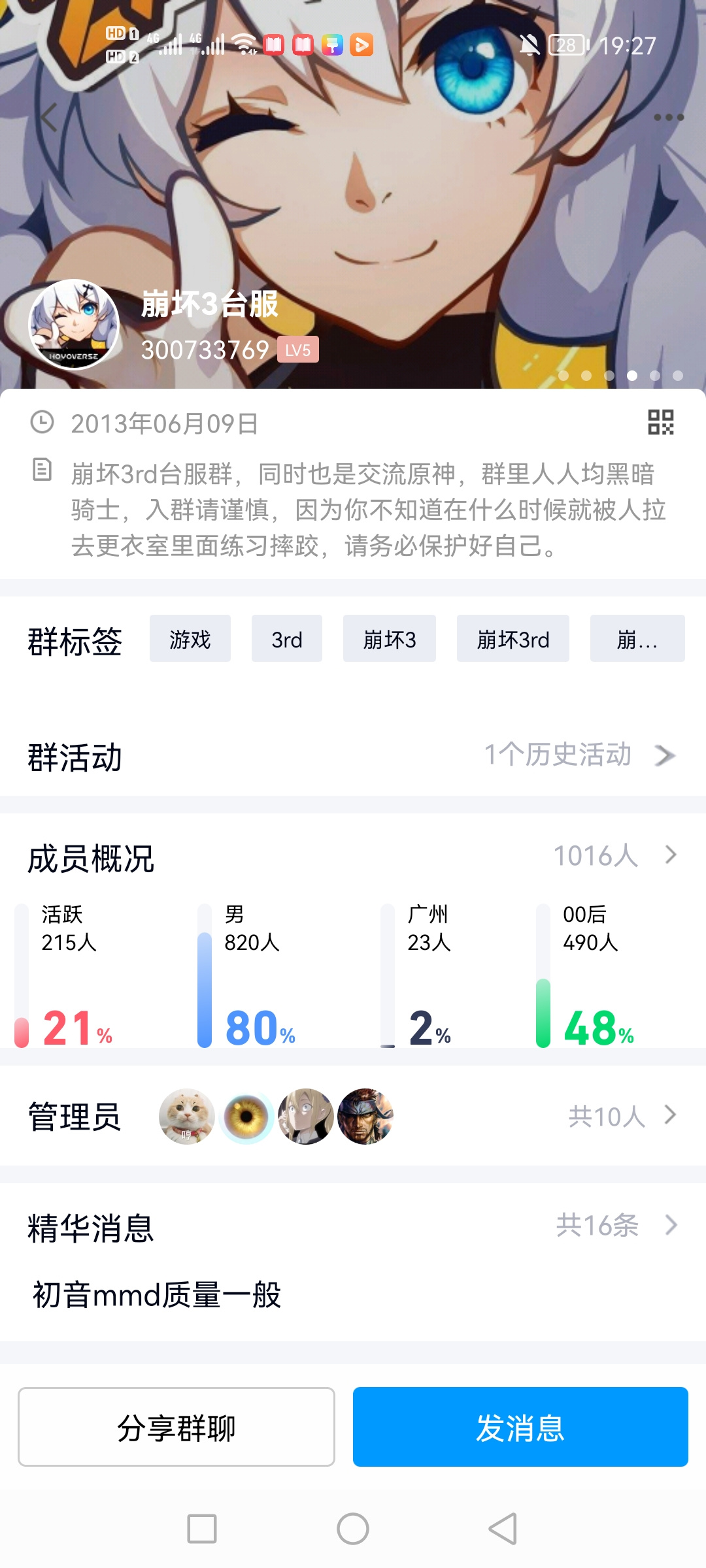
Task: Open the three-dot overflow menu
Action: coord(669,118)
